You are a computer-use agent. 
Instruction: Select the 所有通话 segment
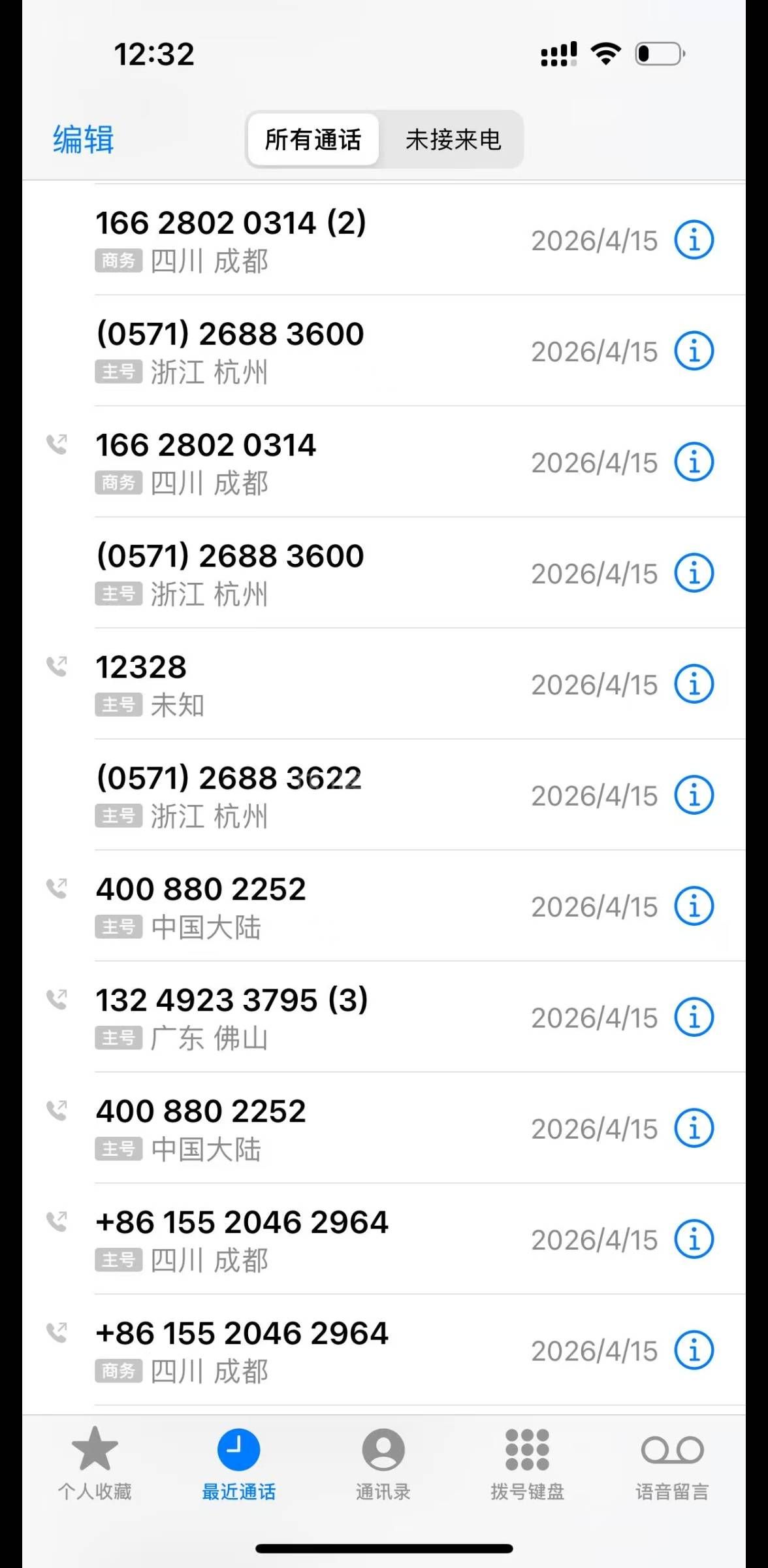(313, 140)
